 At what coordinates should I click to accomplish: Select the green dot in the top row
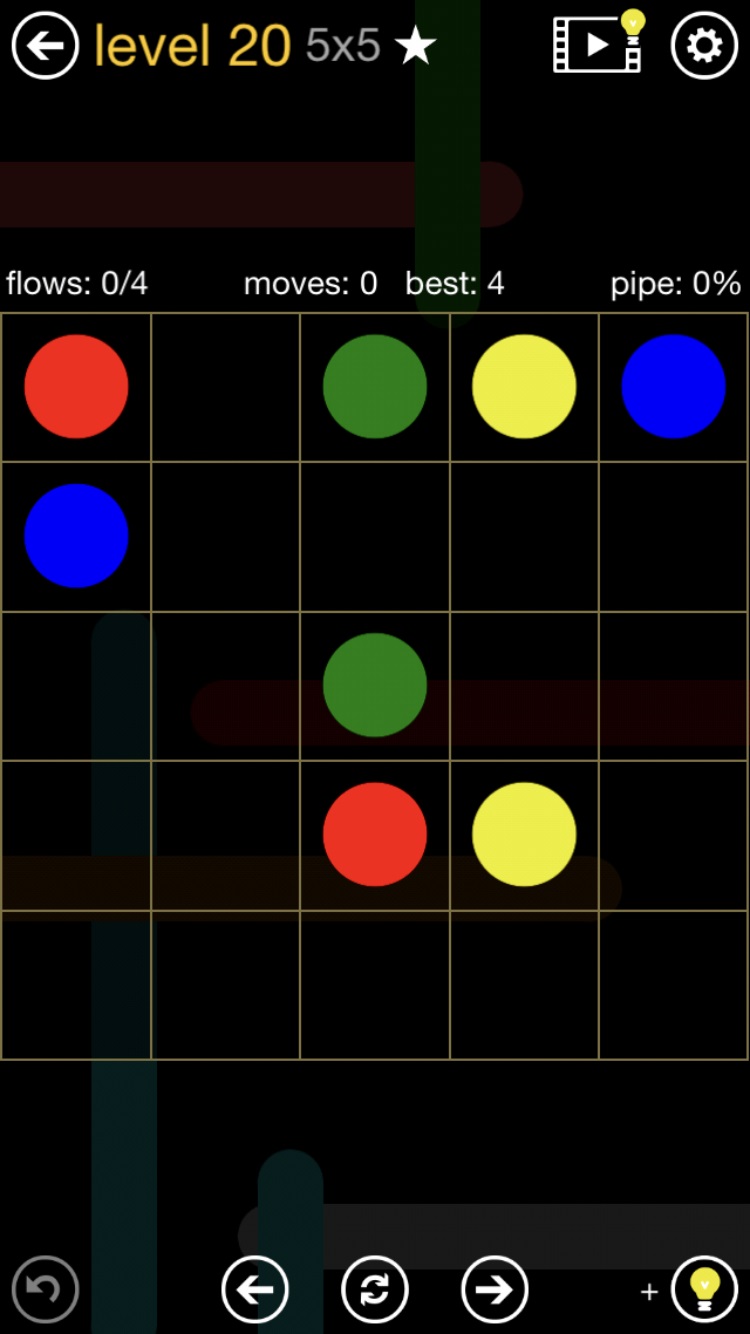[x=375, y=387]
